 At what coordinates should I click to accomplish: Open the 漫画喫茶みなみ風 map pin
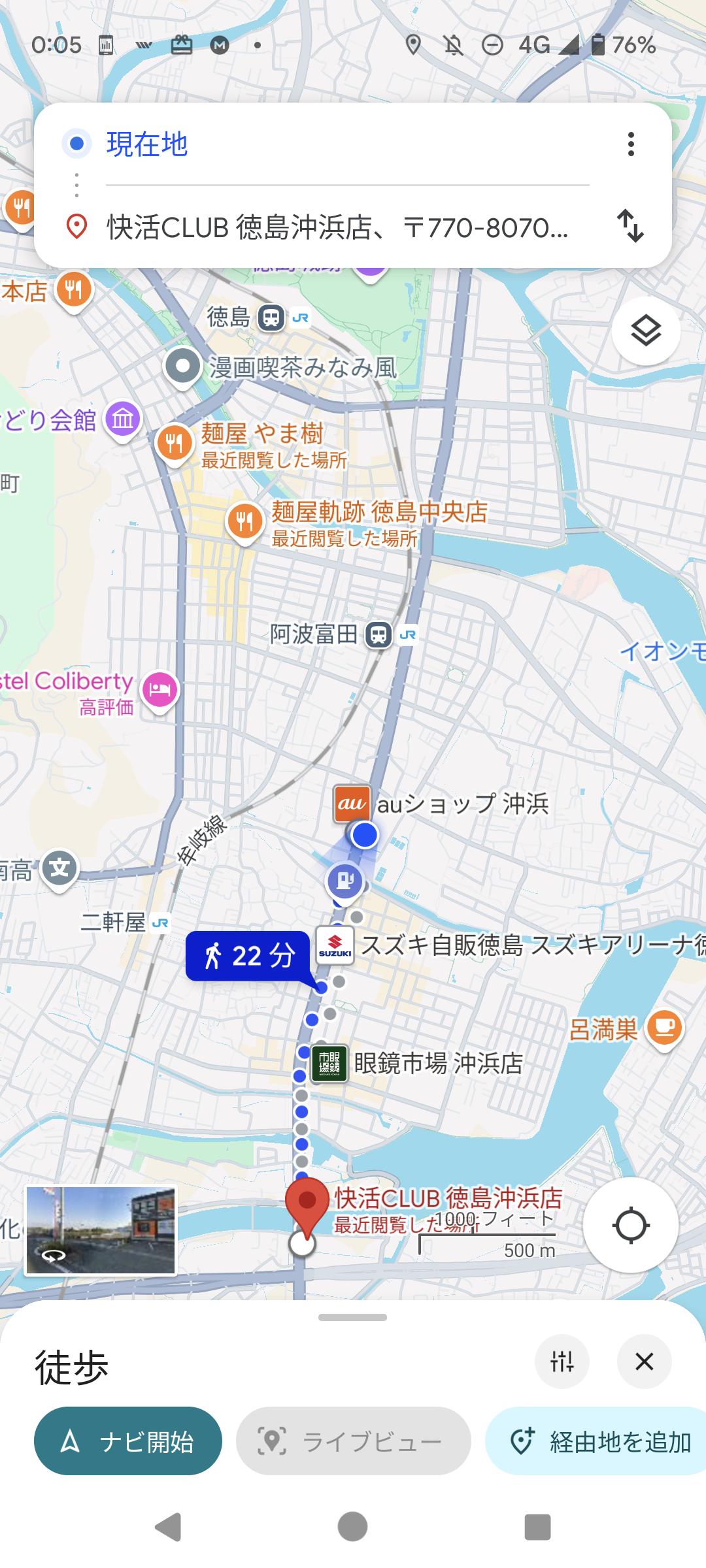click(x=183, y=367)
